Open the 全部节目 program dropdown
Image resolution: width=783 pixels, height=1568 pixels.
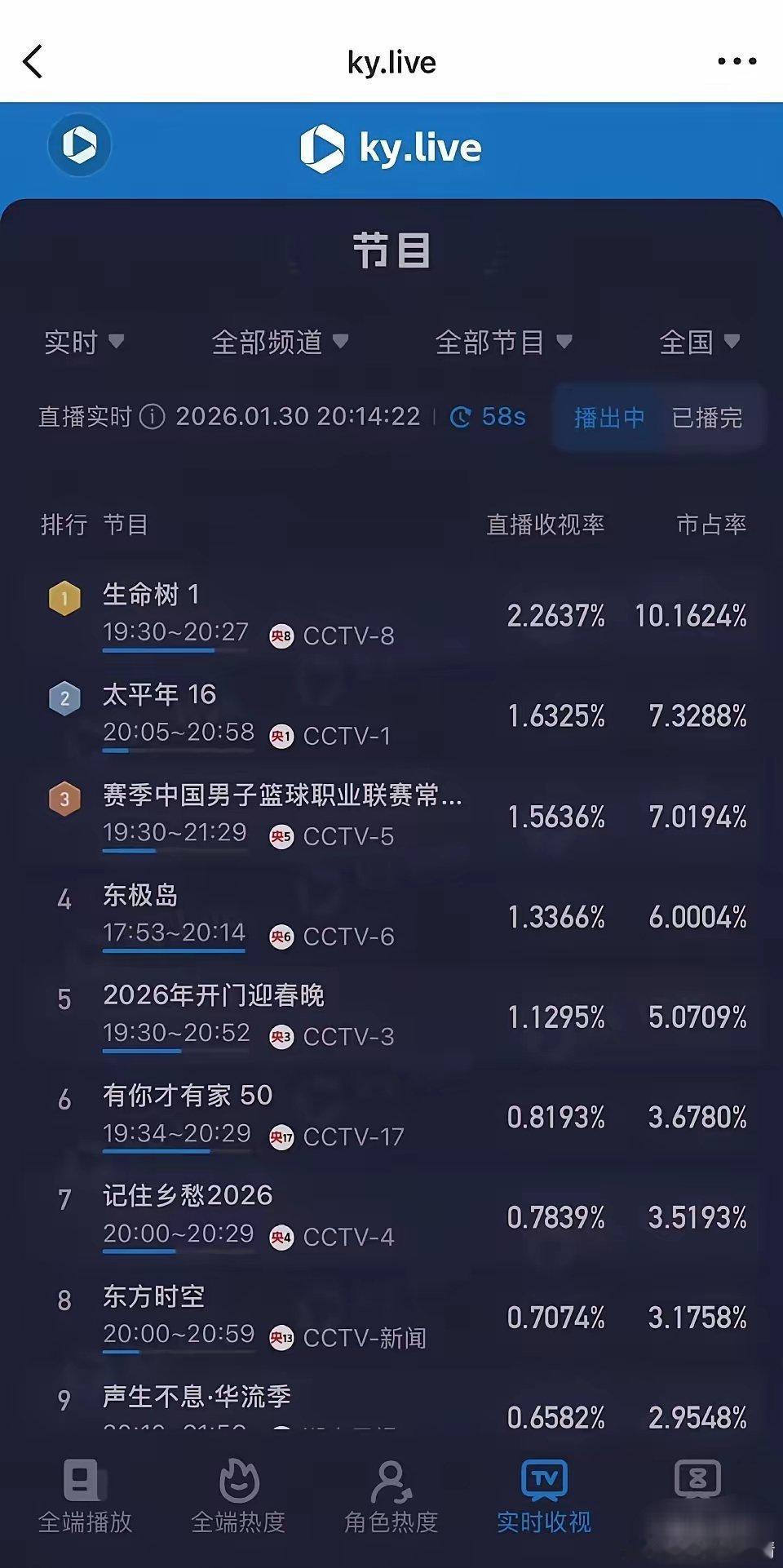tap(501, 343)
